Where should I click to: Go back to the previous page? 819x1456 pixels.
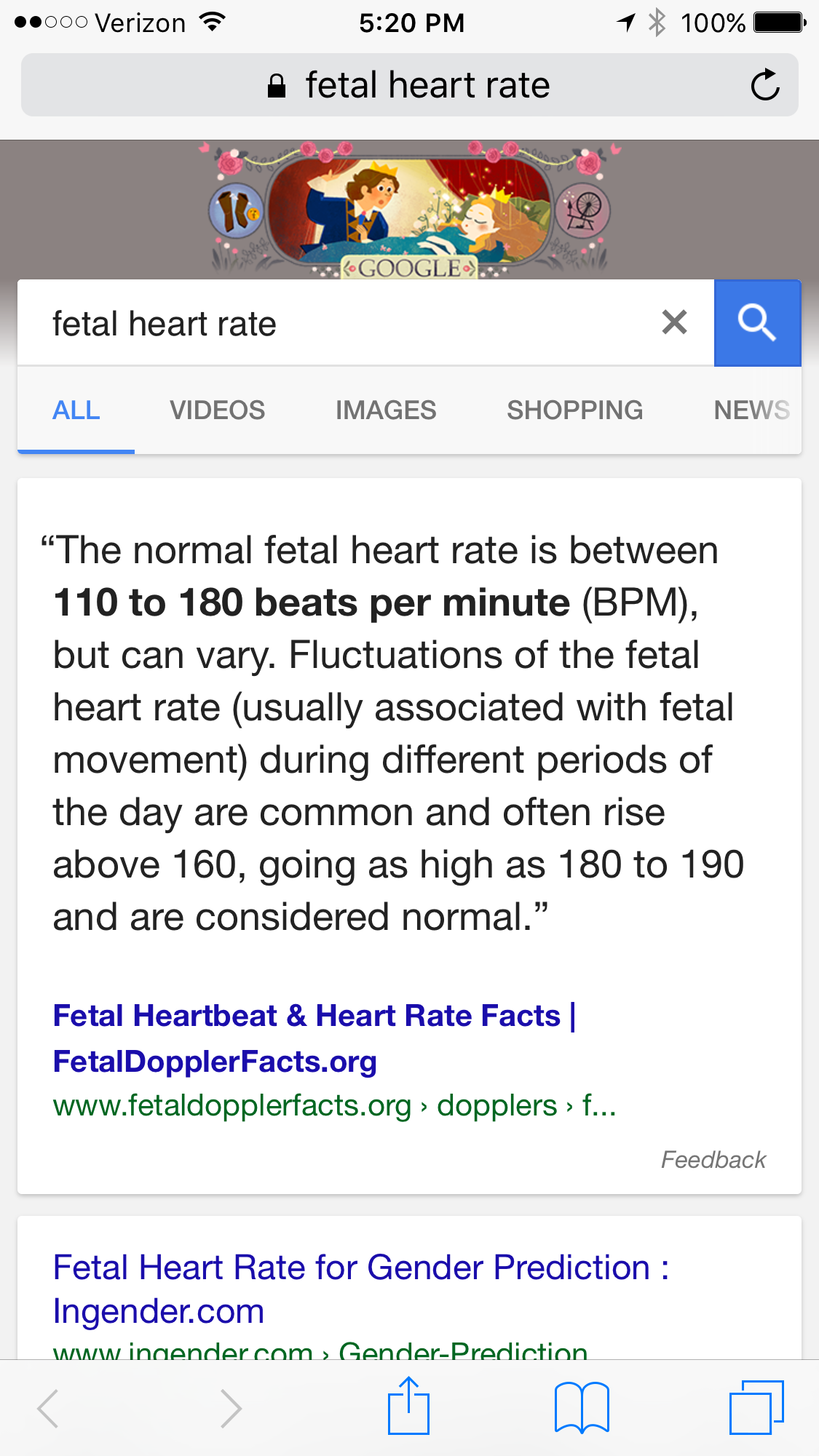pos(48,1408)
